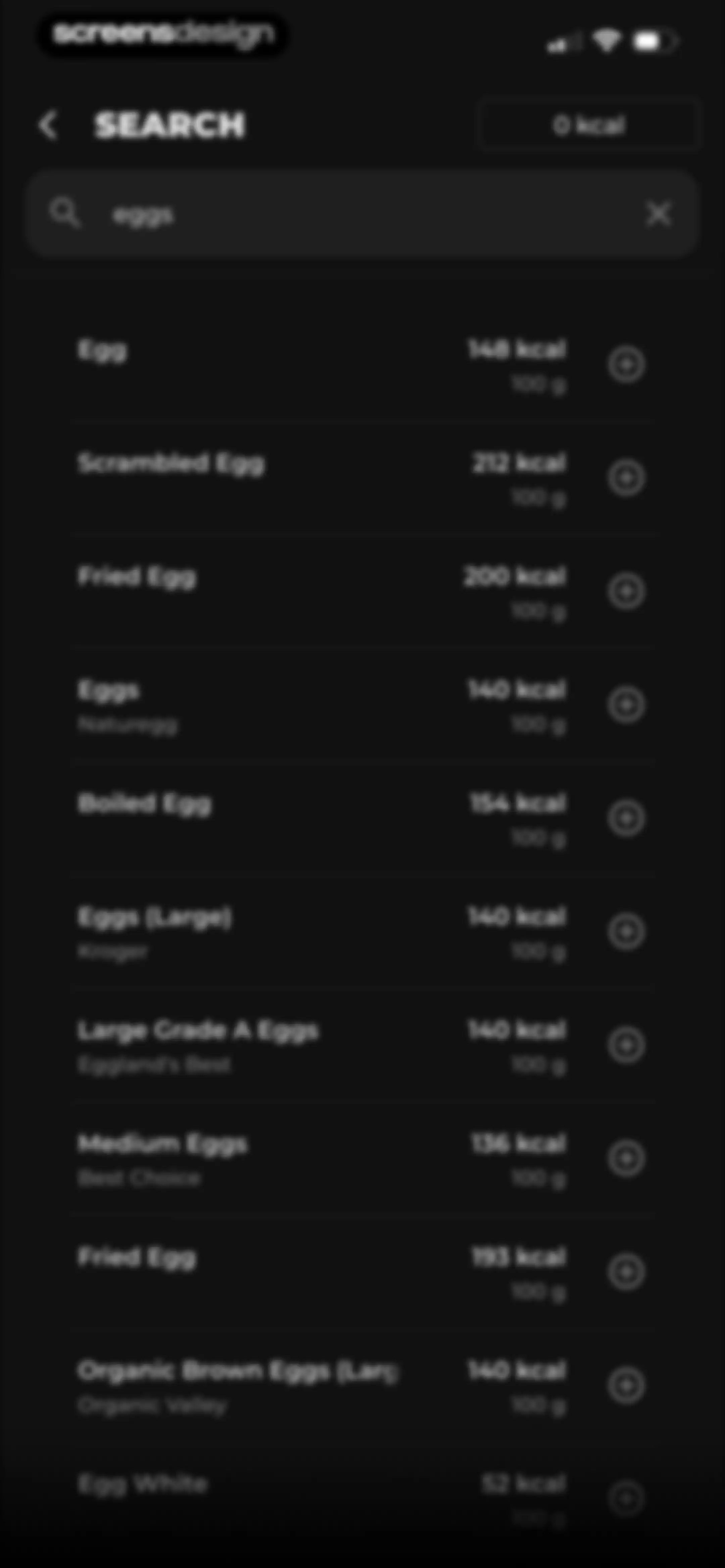
Task: Add the 193 kcal Fried Egg
Action: (626, 1272)
